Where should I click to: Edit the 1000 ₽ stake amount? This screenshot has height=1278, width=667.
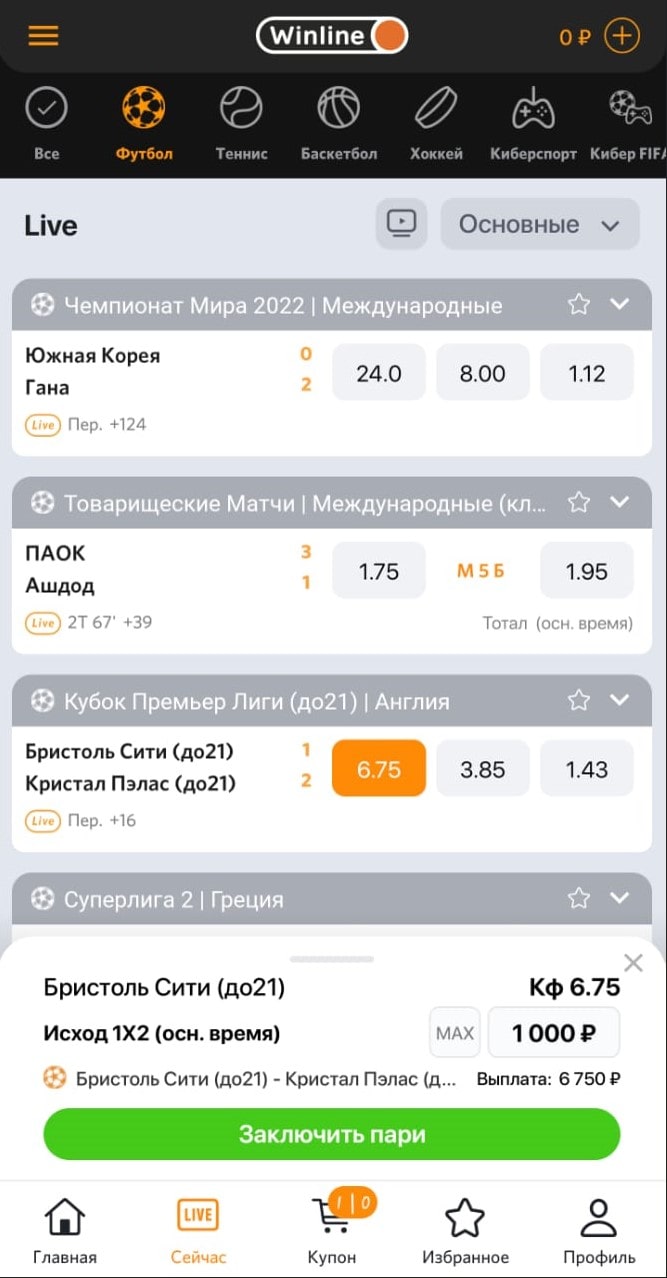(x=553, y=1033)
